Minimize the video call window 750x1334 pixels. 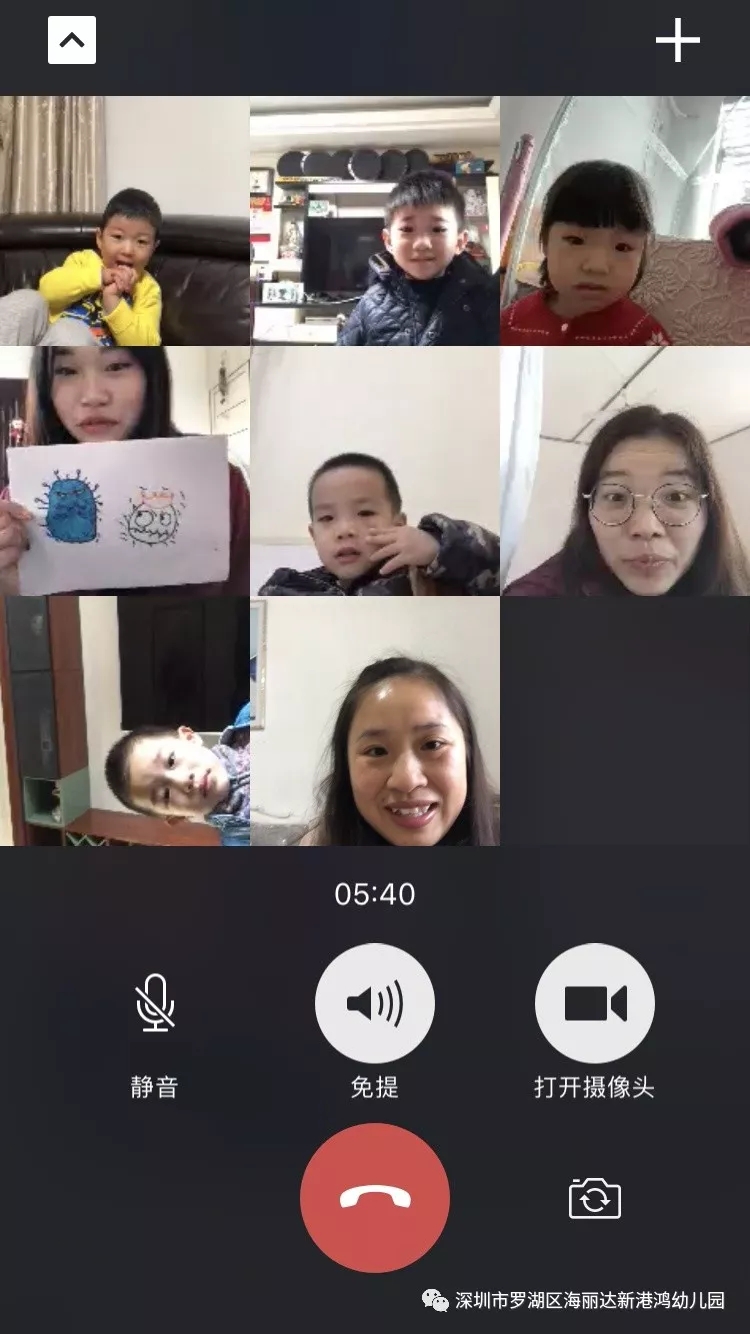coord(72,41)
